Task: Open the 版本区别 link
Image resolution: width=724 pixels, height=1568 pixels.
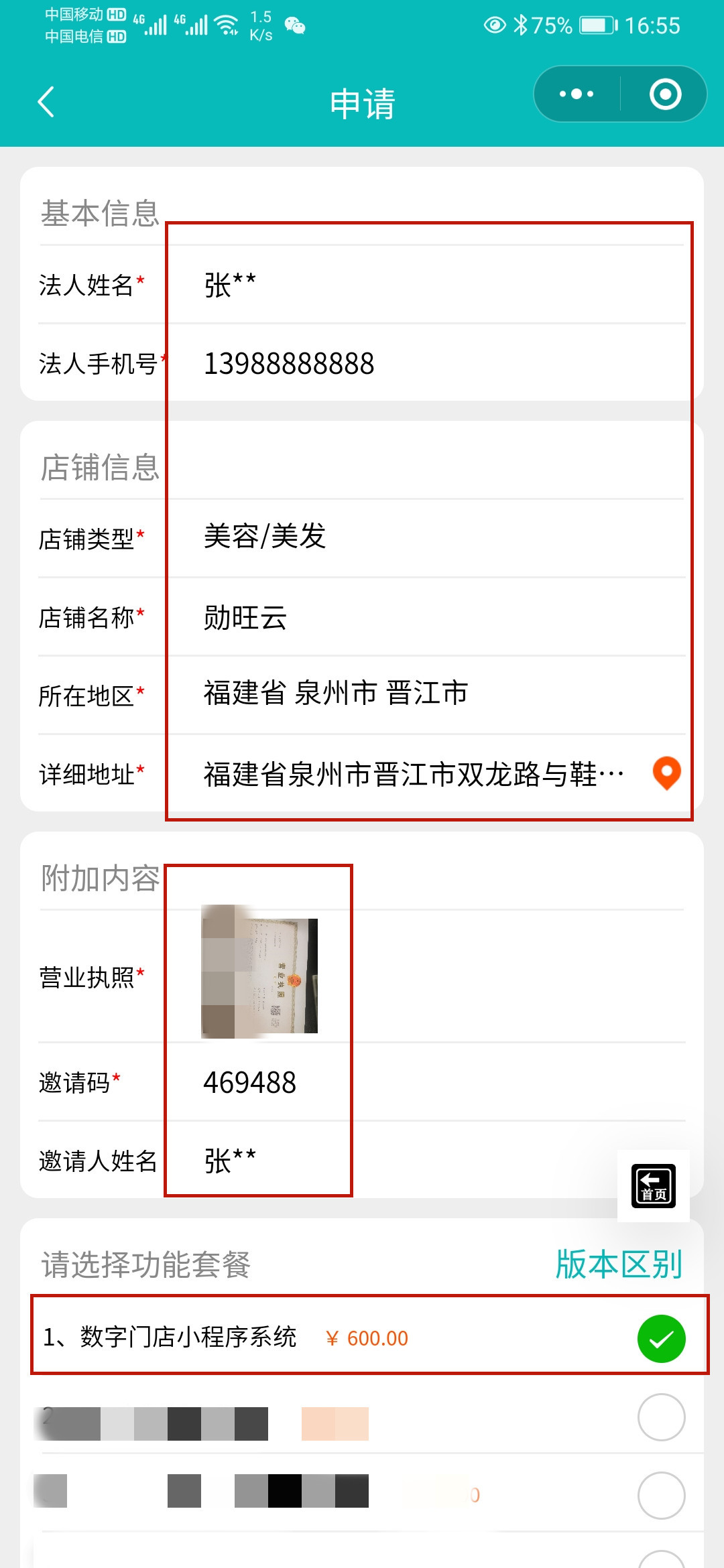Action: 618,1264
